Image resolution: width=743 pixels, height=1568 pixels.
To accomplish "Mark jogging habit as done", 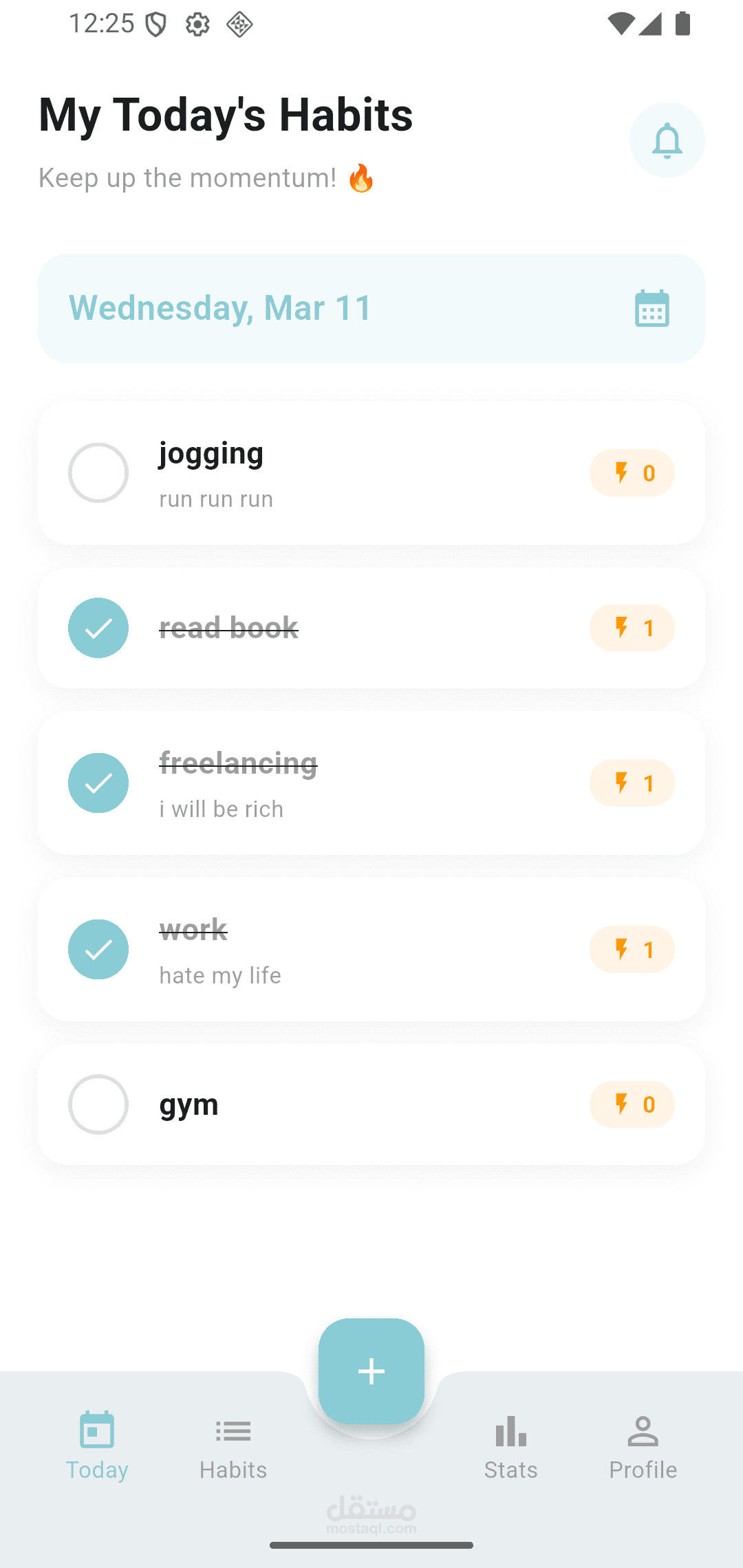I will pyautogui.click(x=98, y=473).
